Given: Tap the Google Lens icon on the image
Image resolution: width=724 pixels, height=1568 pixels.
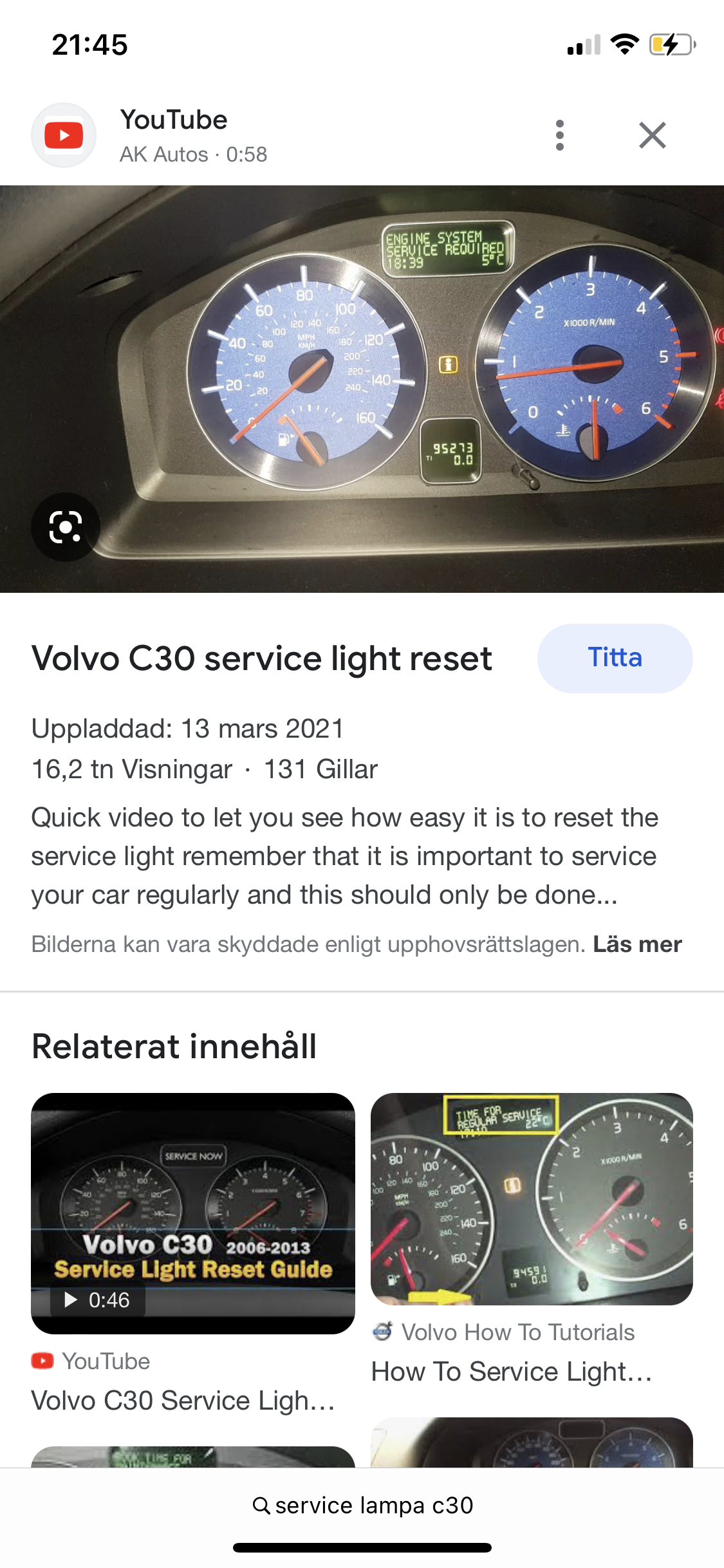Looking at the screenshot, I should 66,527.
